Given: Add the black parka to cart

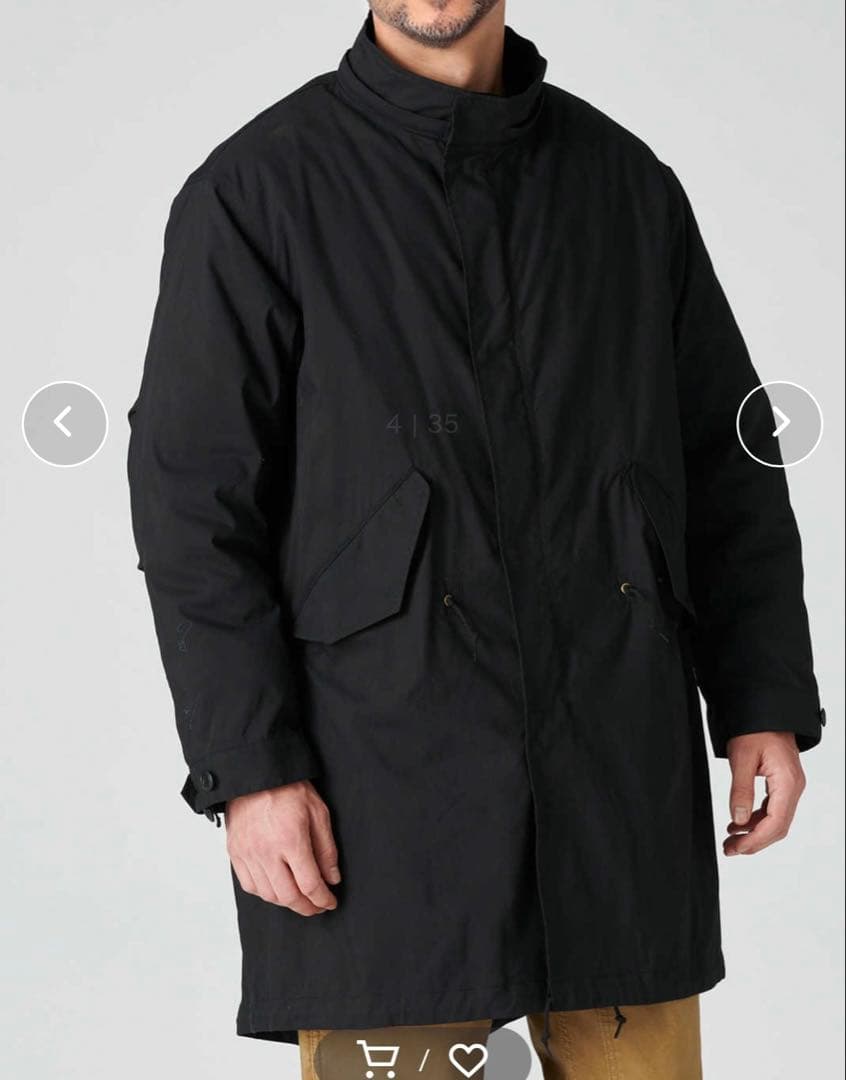Looking at the screenshot, I should coord(378,1059).
